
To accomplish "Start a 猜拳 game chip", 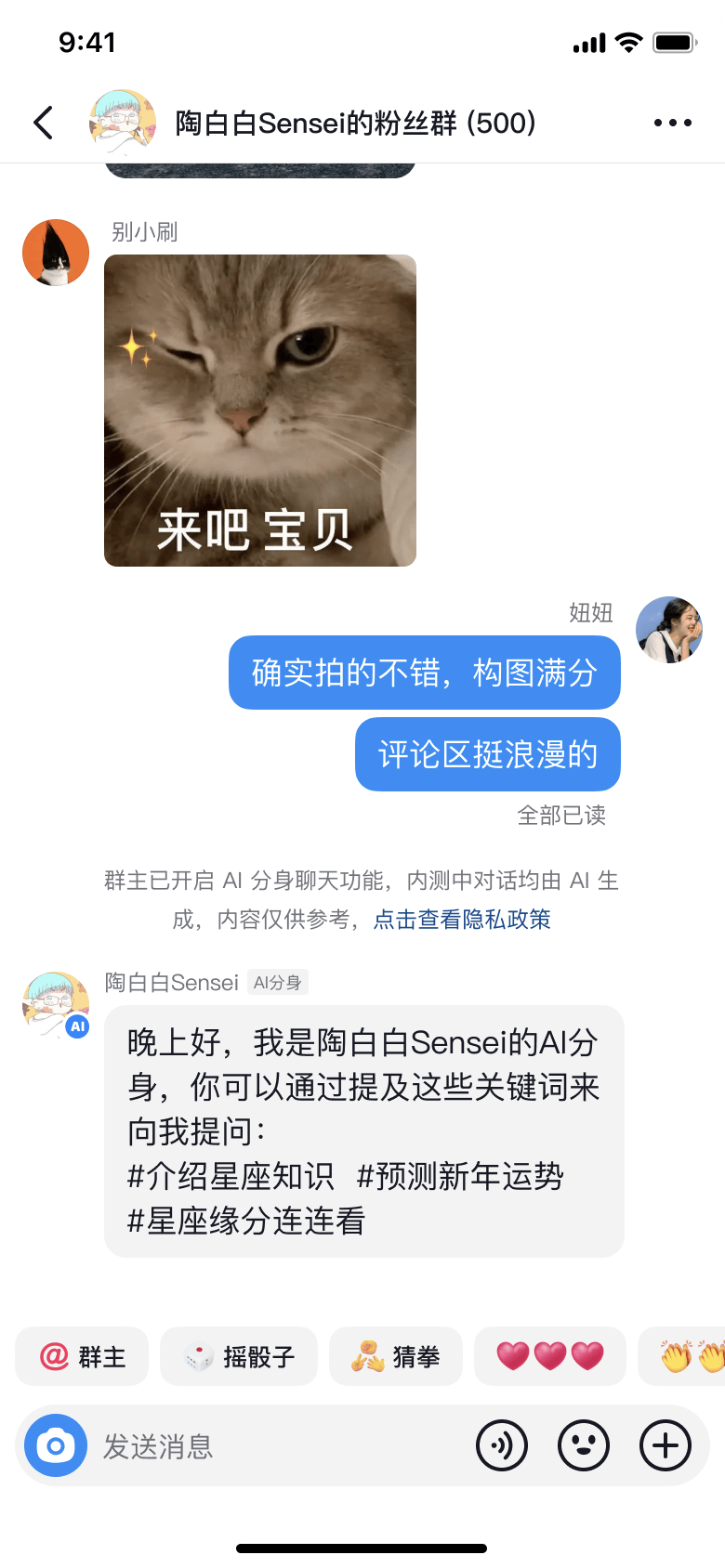I will [x=396, y=1357].
